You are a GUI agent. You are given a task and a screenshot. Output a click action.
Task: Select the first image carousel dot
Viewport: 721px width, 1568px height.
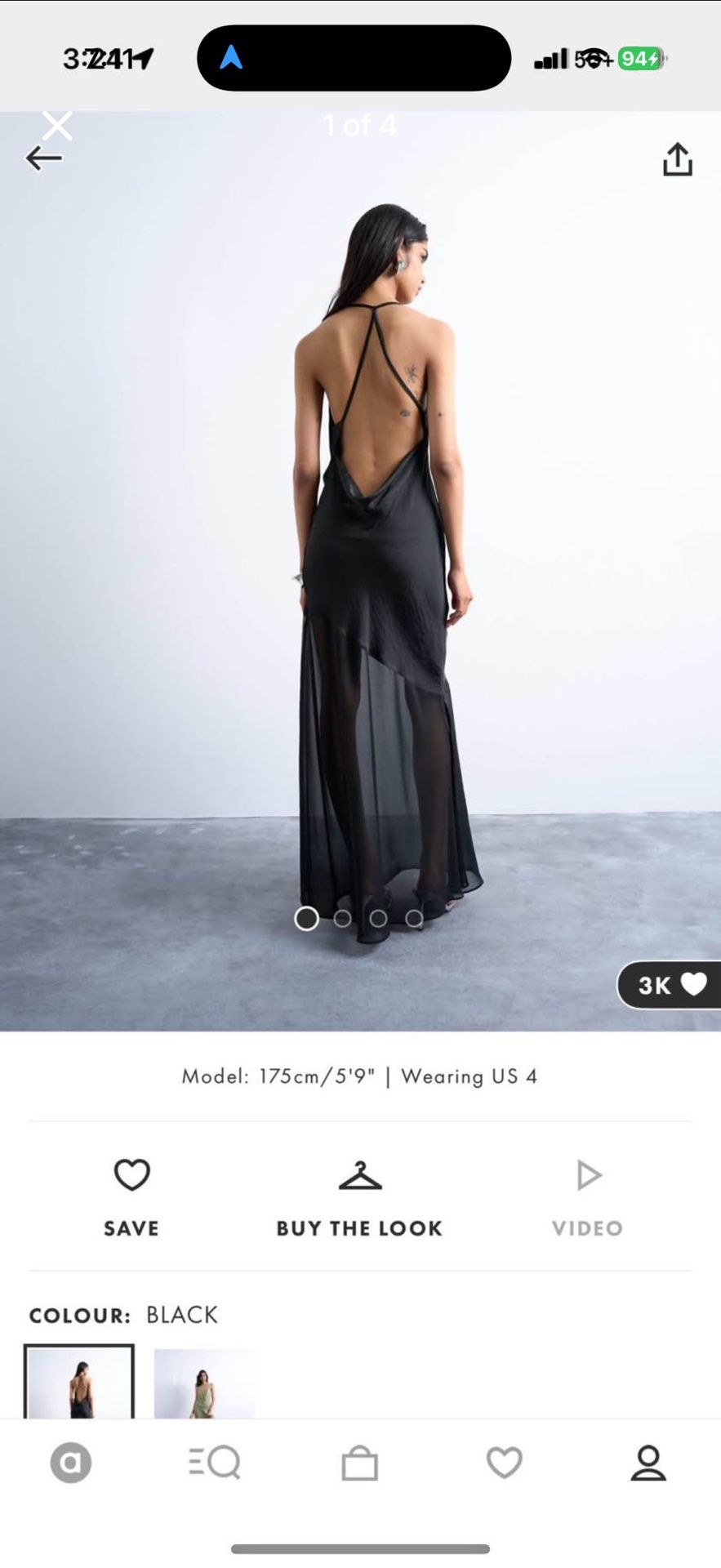pos(307,918)
